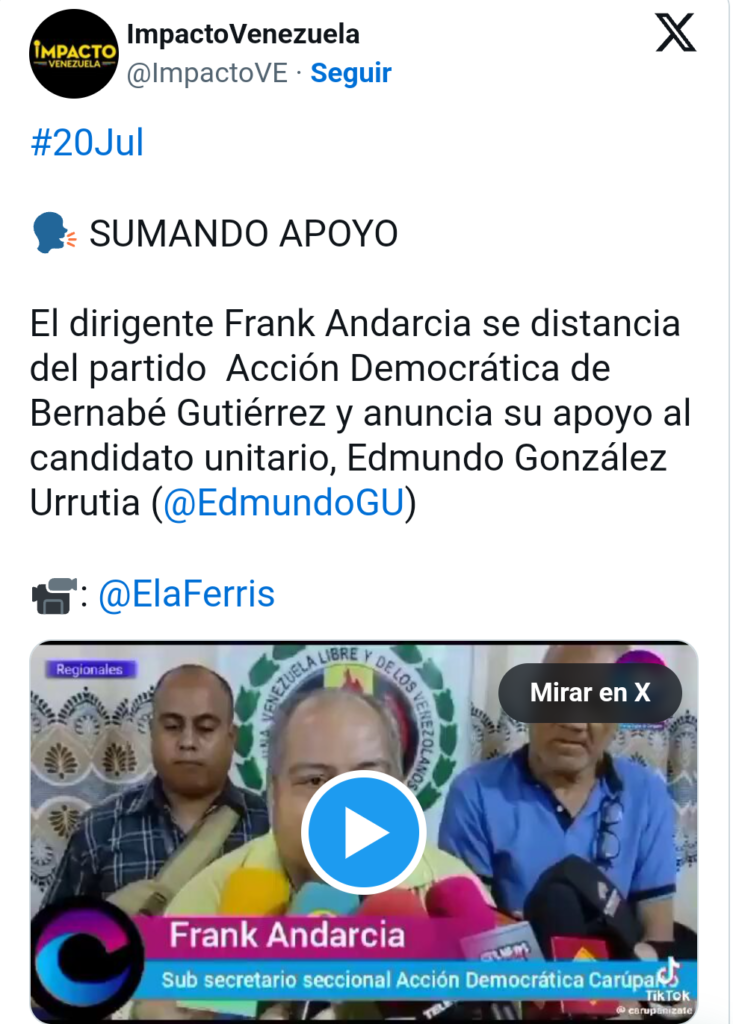Open ImpactoVenezuela profile picture
Viewport: 733px width, 1024px height.
[x=73, y=53]
